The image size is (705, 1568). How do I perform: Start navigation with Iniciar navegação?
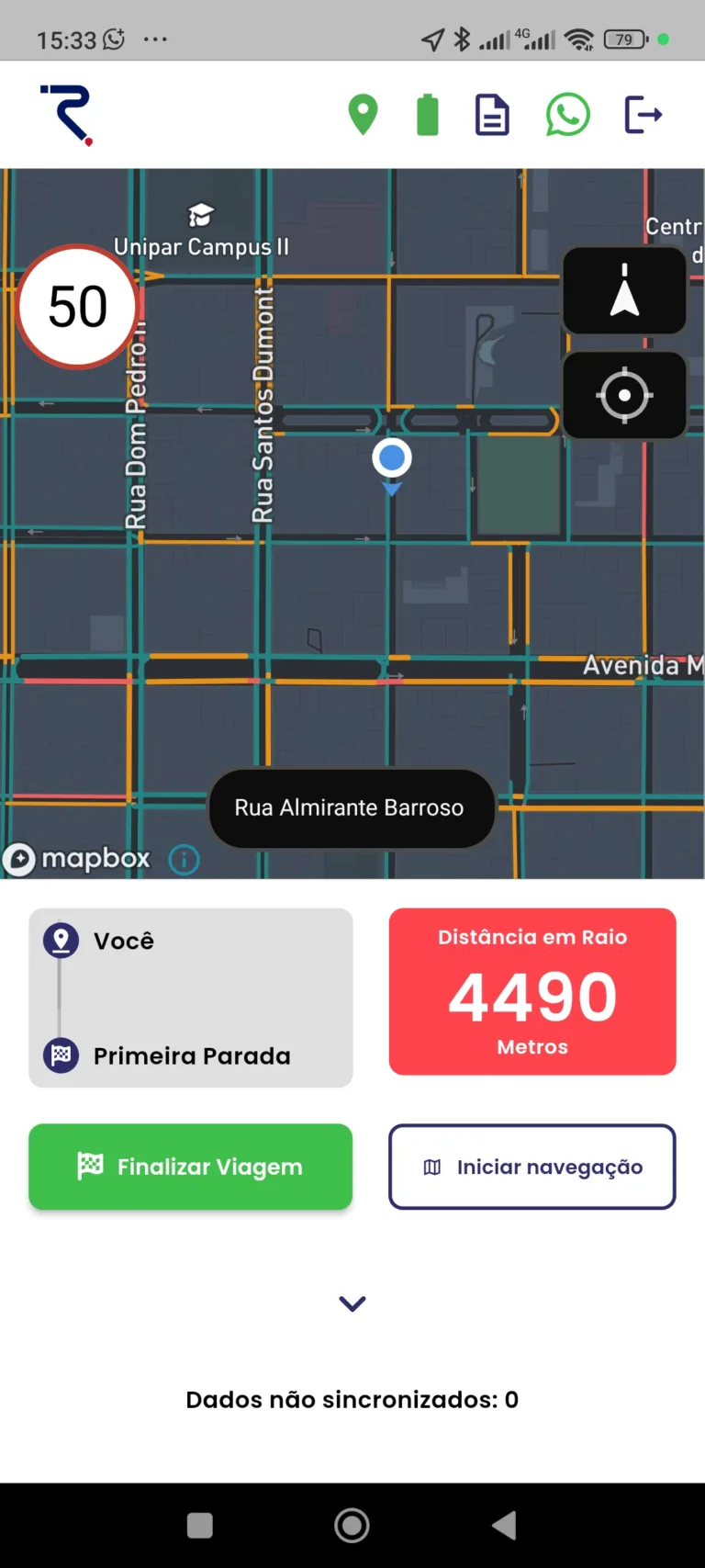[532, 1167]
